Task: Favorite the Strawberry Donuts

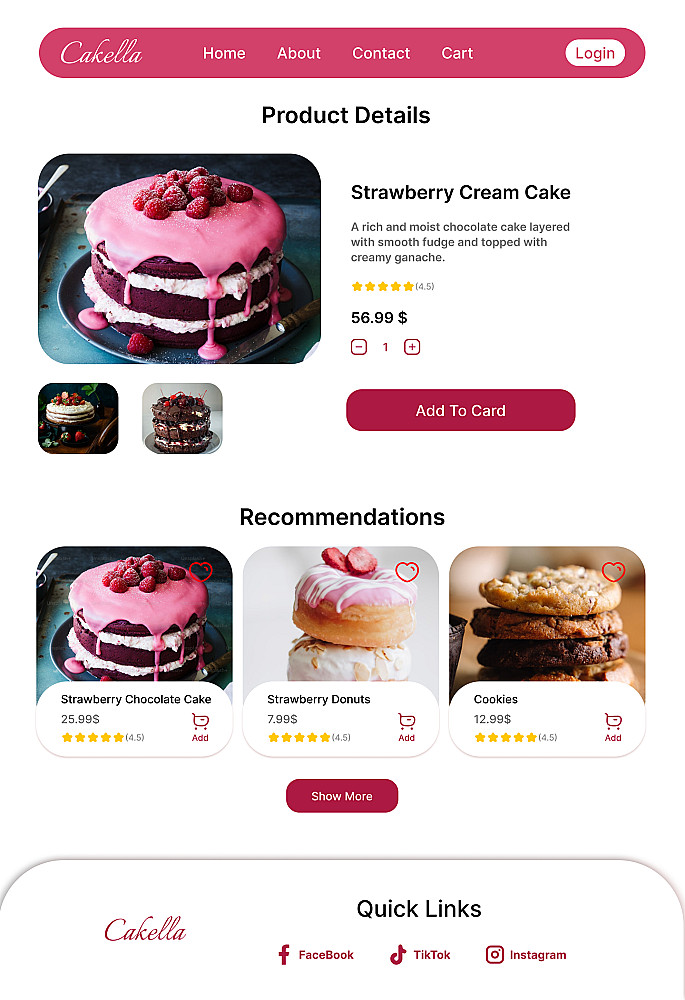Action: 407,571
